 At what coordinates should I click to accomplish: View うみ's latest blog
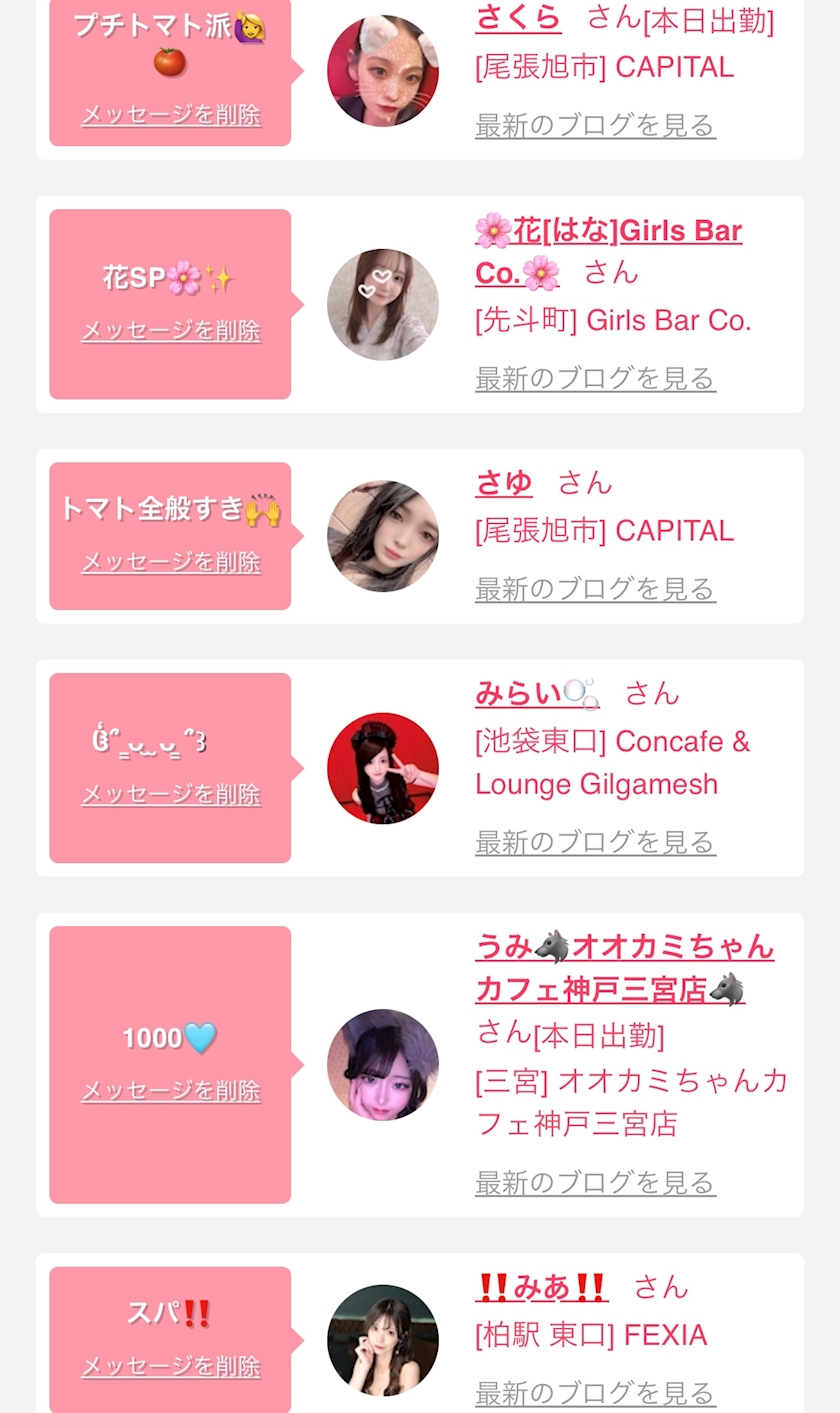pos(595,1183)
